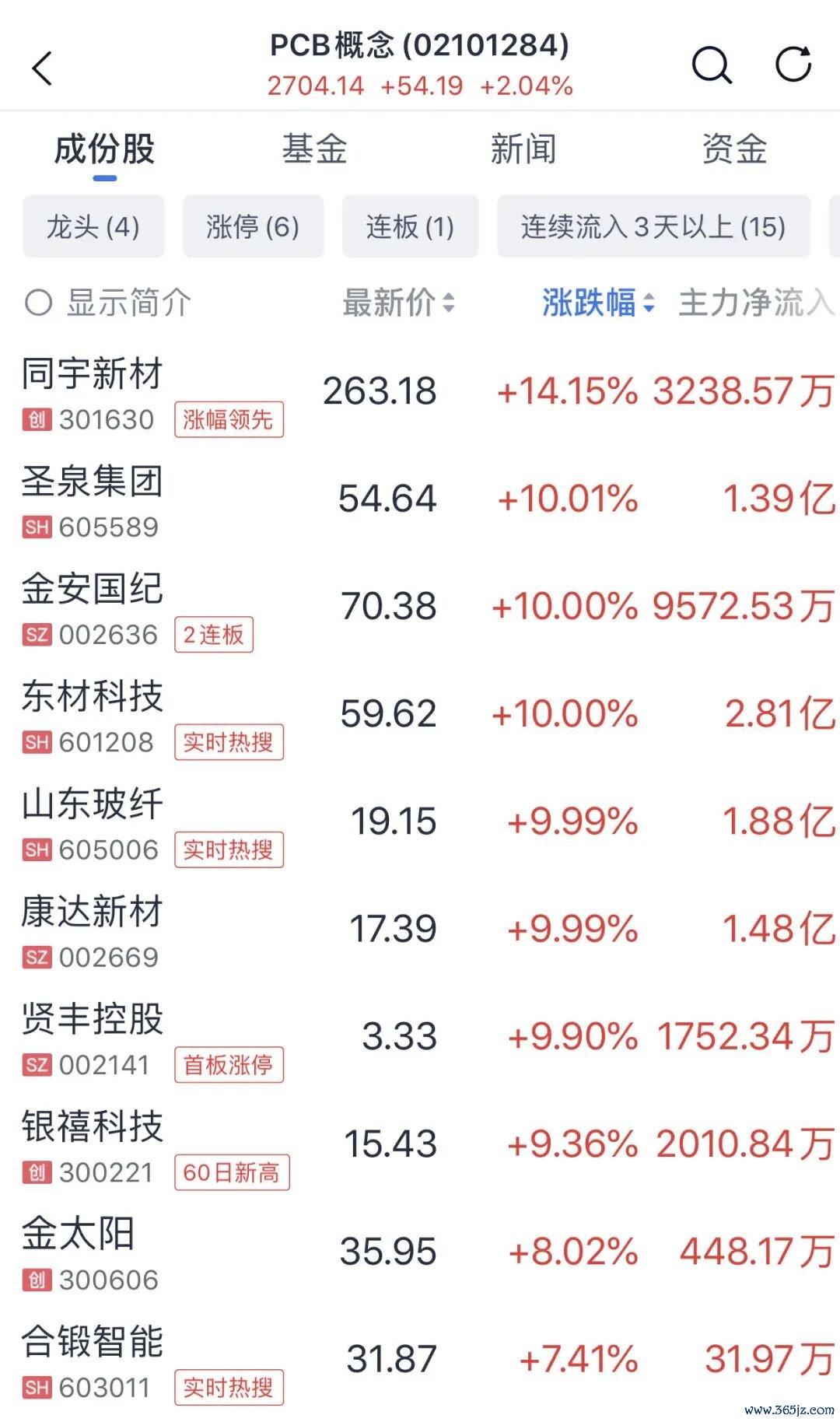Switch to the 资金 tab
The height and width of the screenshot is (1422, 840).
[x=734, y=149]
